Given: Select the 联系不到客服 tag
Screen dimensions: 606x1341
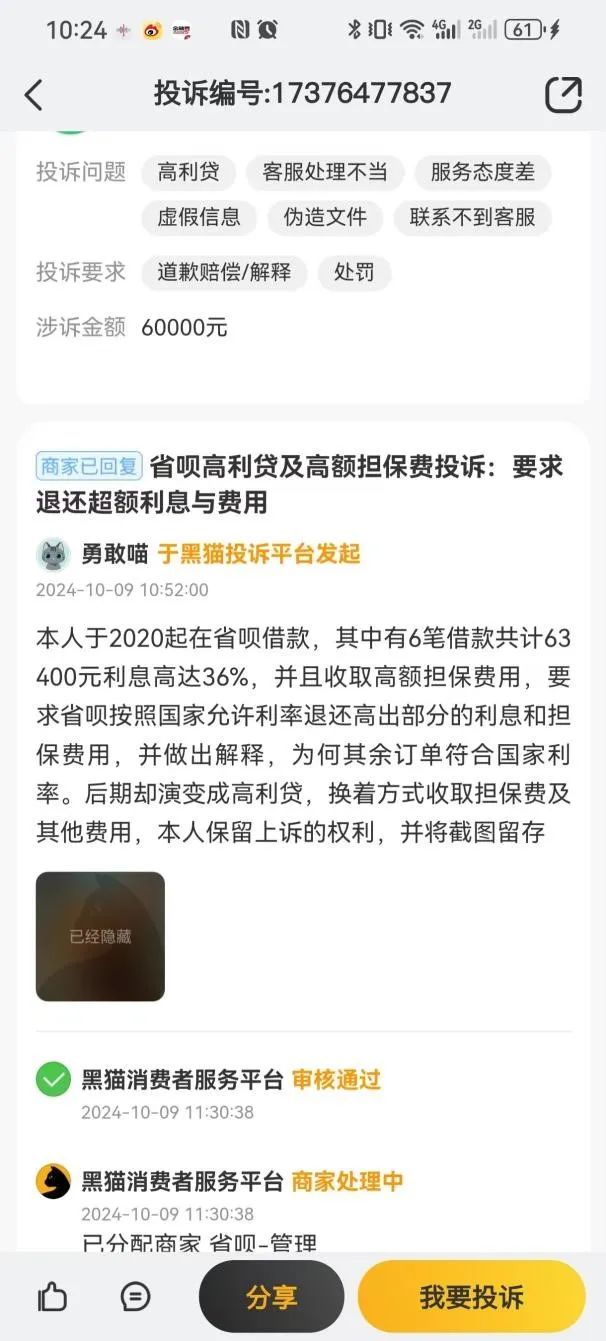Looking at the screenshot, I should click(x=472, y=218).
